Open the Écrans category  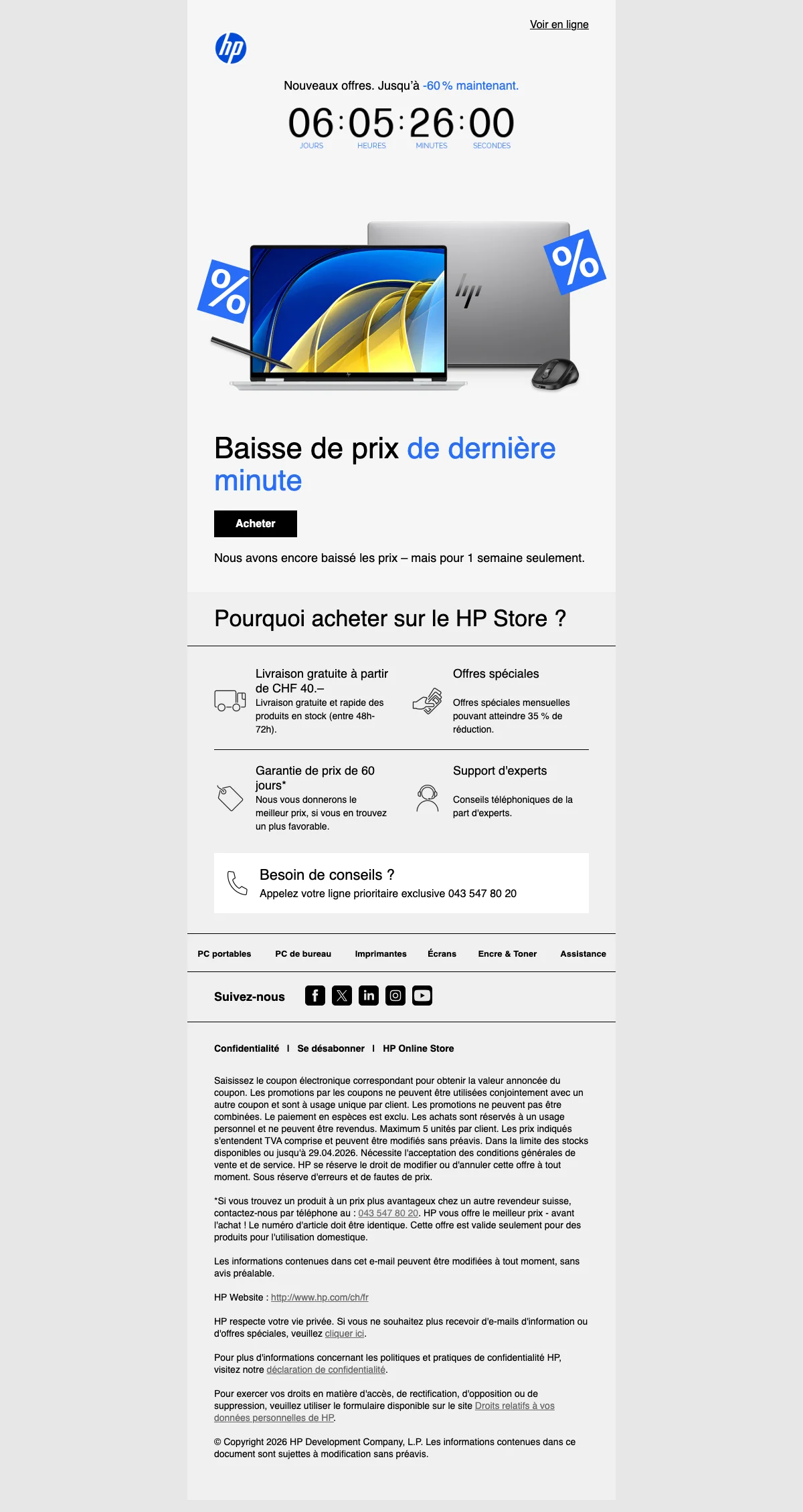pos(442,954)
